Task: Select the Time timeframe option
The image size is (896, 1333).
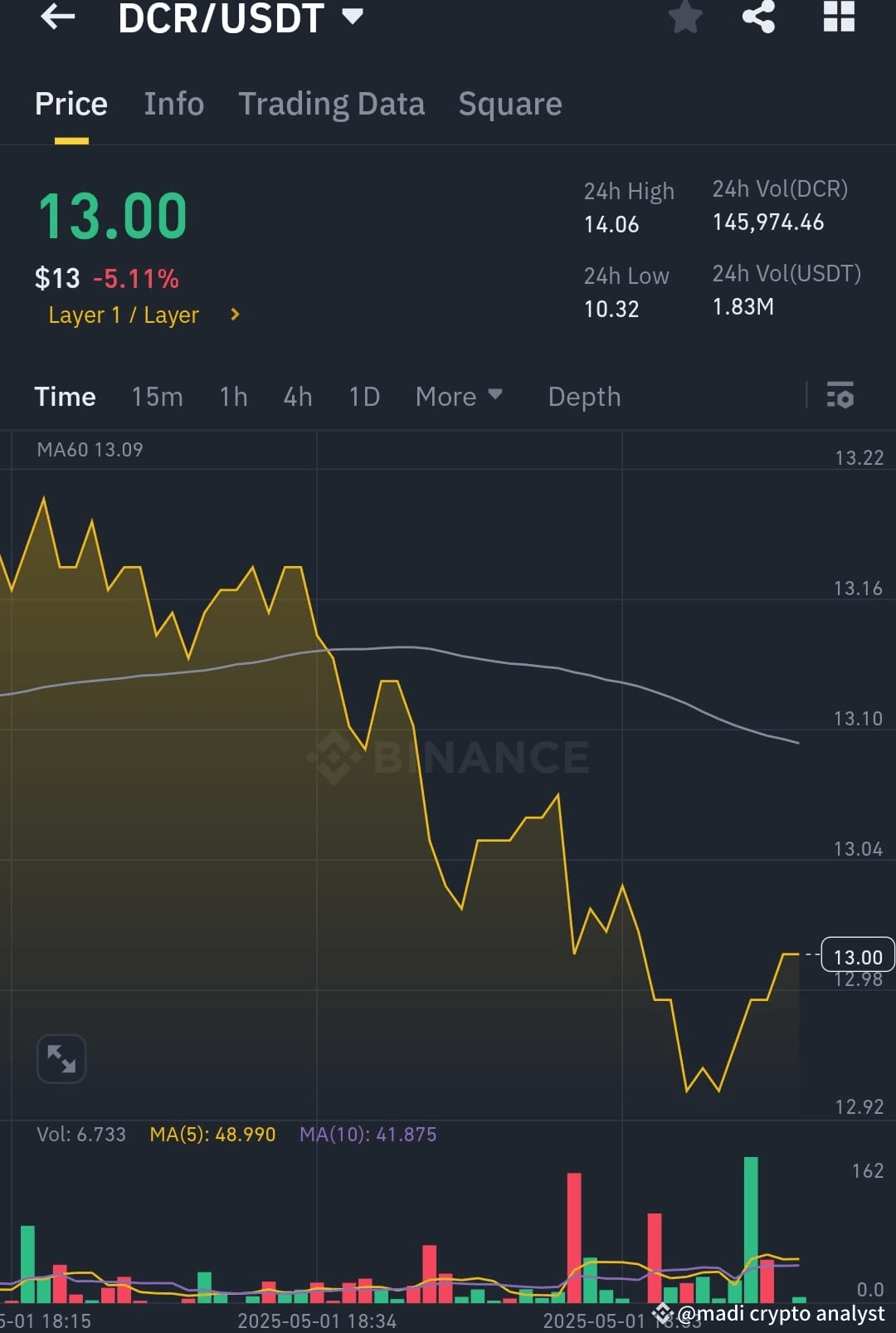Action: pos(65,397)
